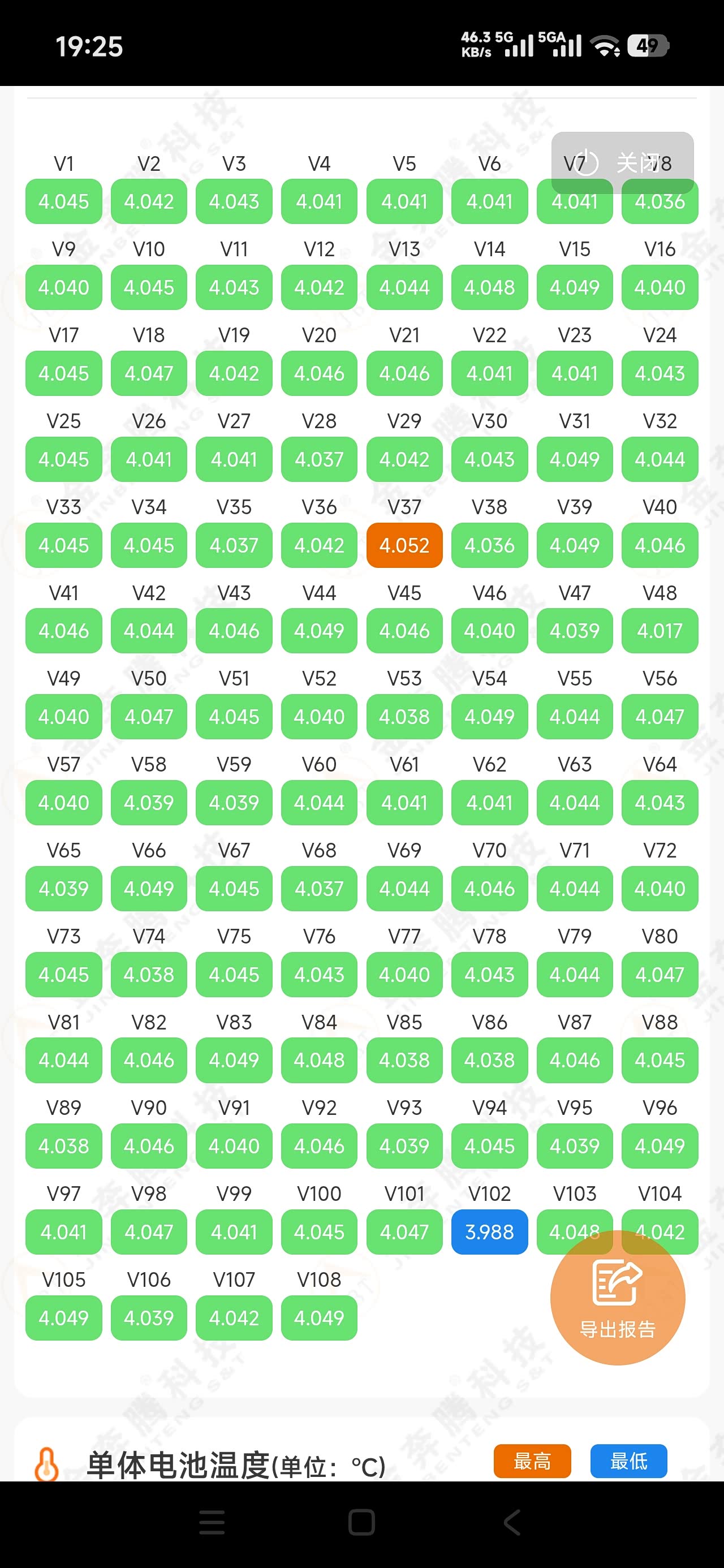Go back using the system back button
The height and width of the screenshot is (1568, 724).
[x=511, y=1522]
